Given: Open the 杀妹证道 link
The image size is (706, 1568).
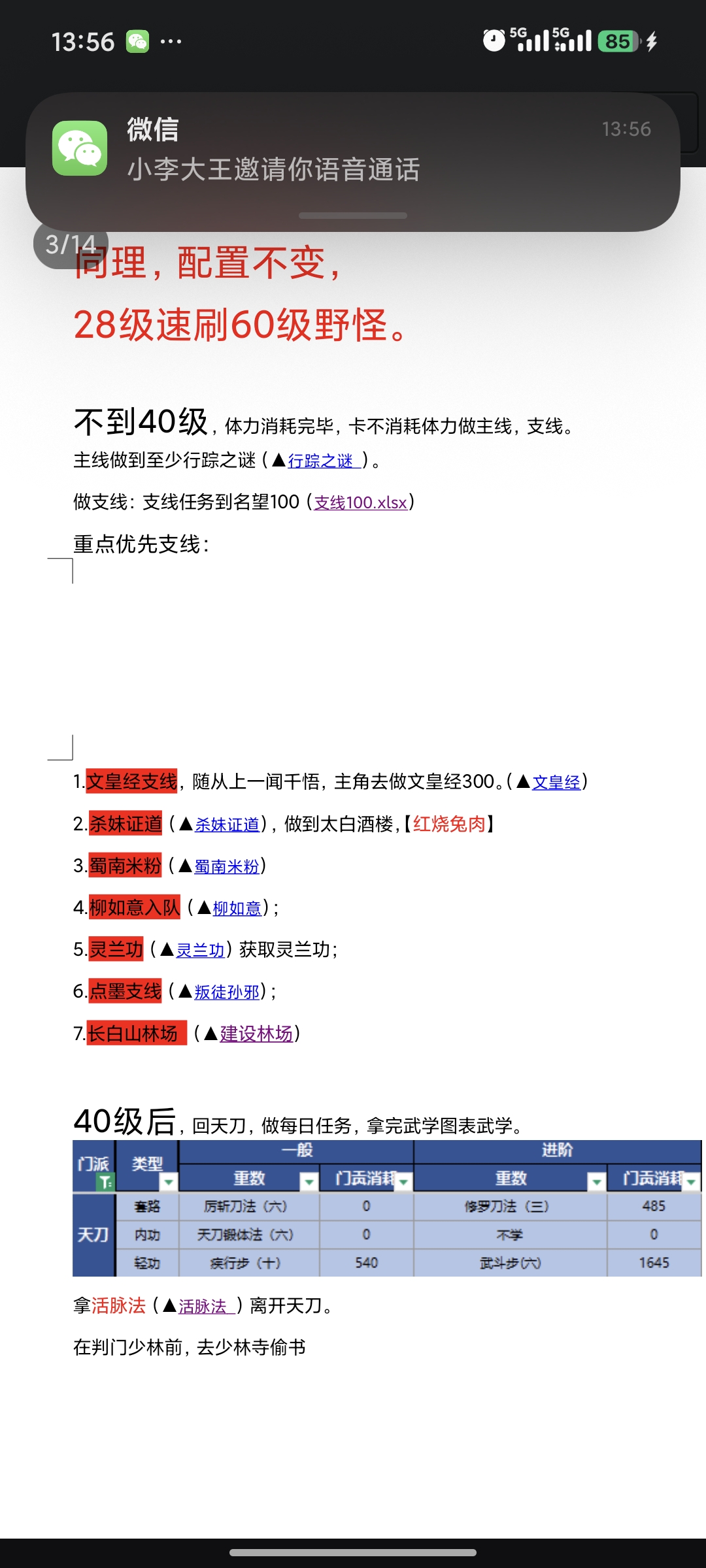Looking at the screenshot, I should click(227, 825).
